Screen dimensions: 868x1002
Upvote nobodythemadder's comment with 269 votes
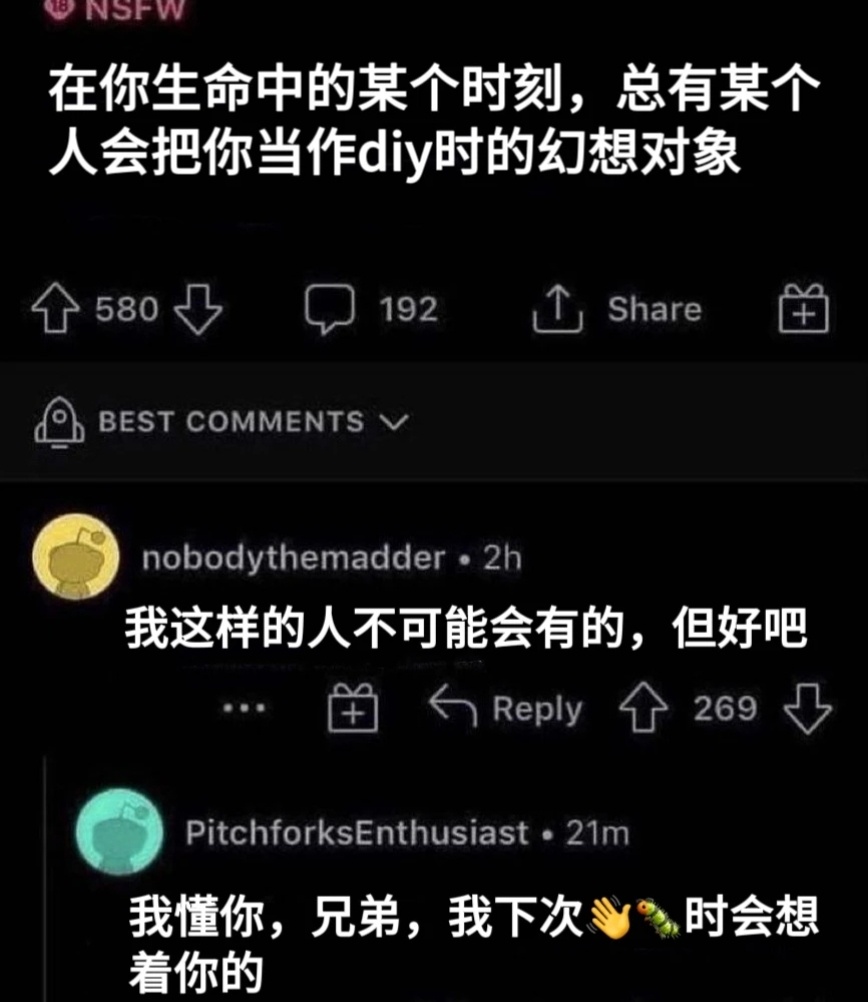click(x=642, y=708)
